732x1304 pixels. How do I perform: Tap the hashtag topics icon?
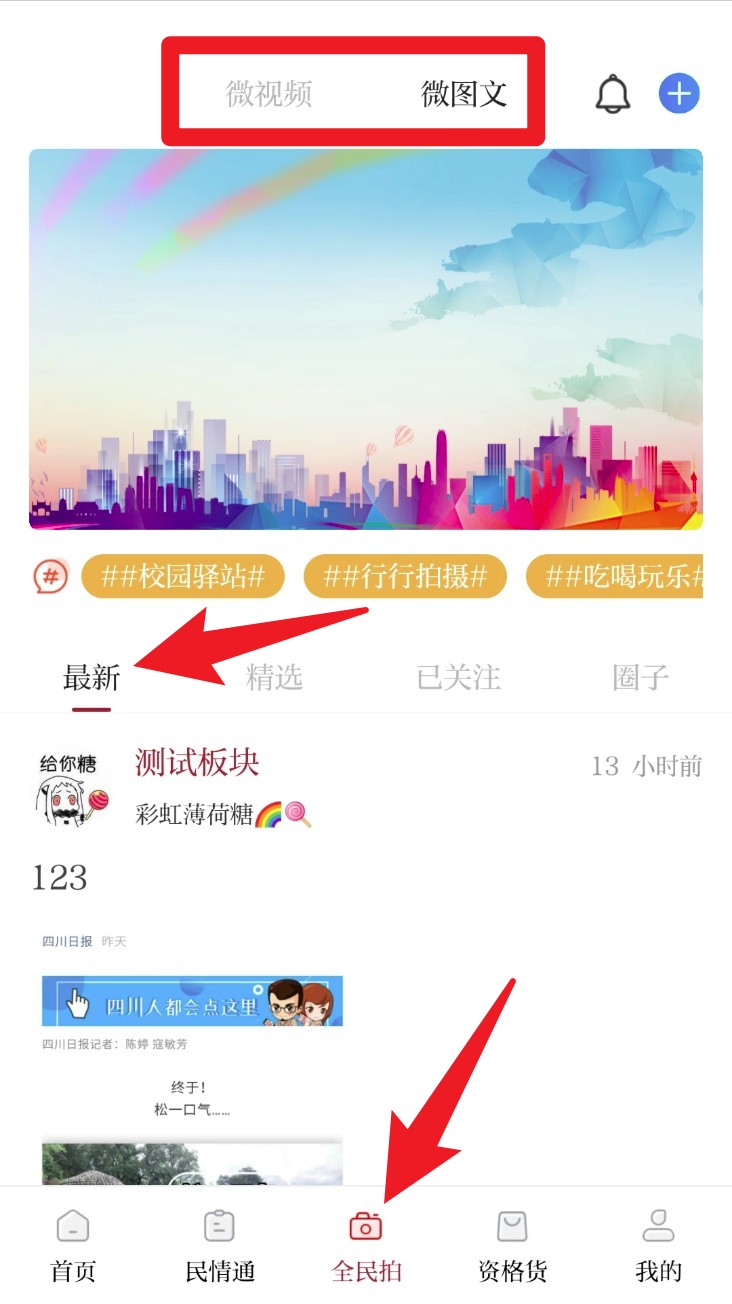(51, 576)
